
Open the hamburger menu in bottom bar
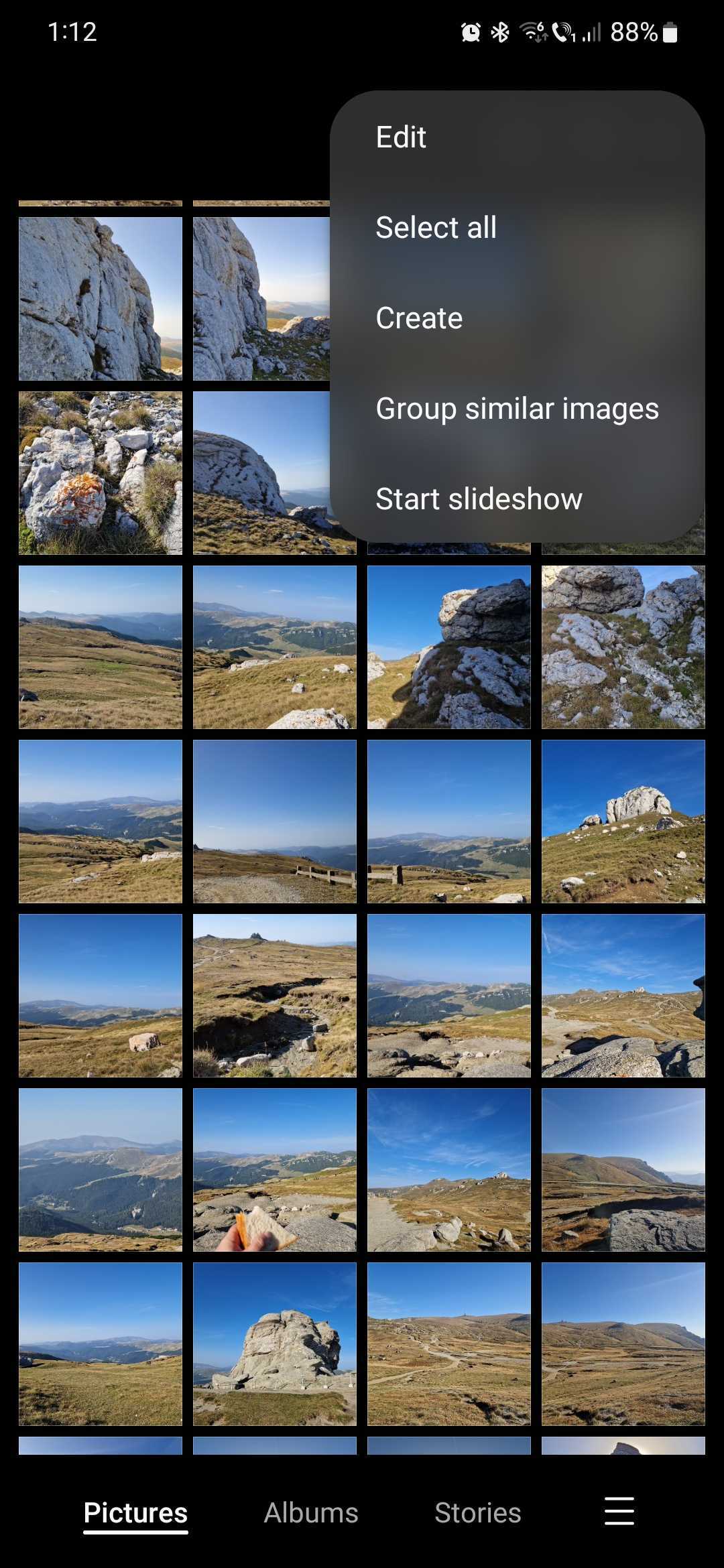(619, 1511)
